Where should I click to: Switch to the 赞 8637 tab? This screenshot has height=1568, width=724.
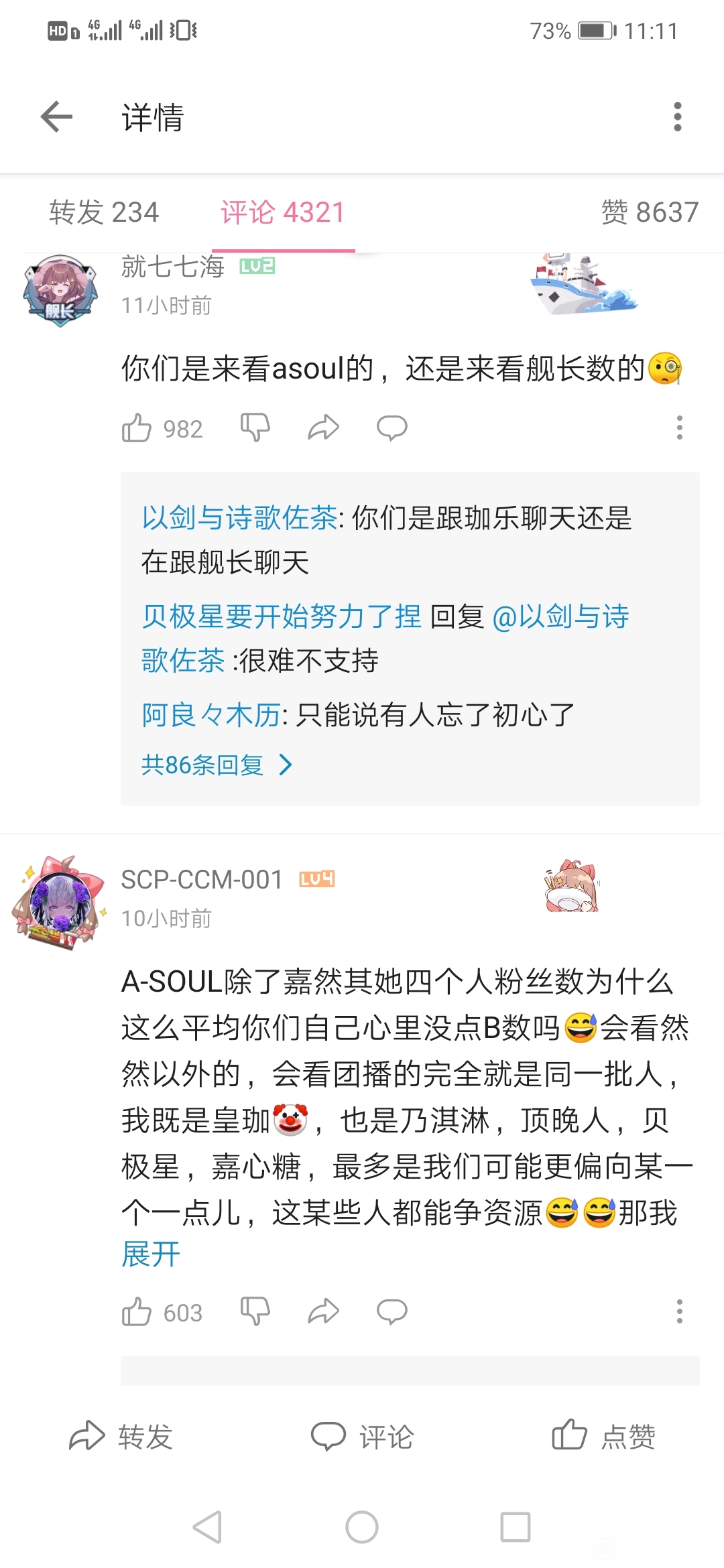[x=650, y=212]
